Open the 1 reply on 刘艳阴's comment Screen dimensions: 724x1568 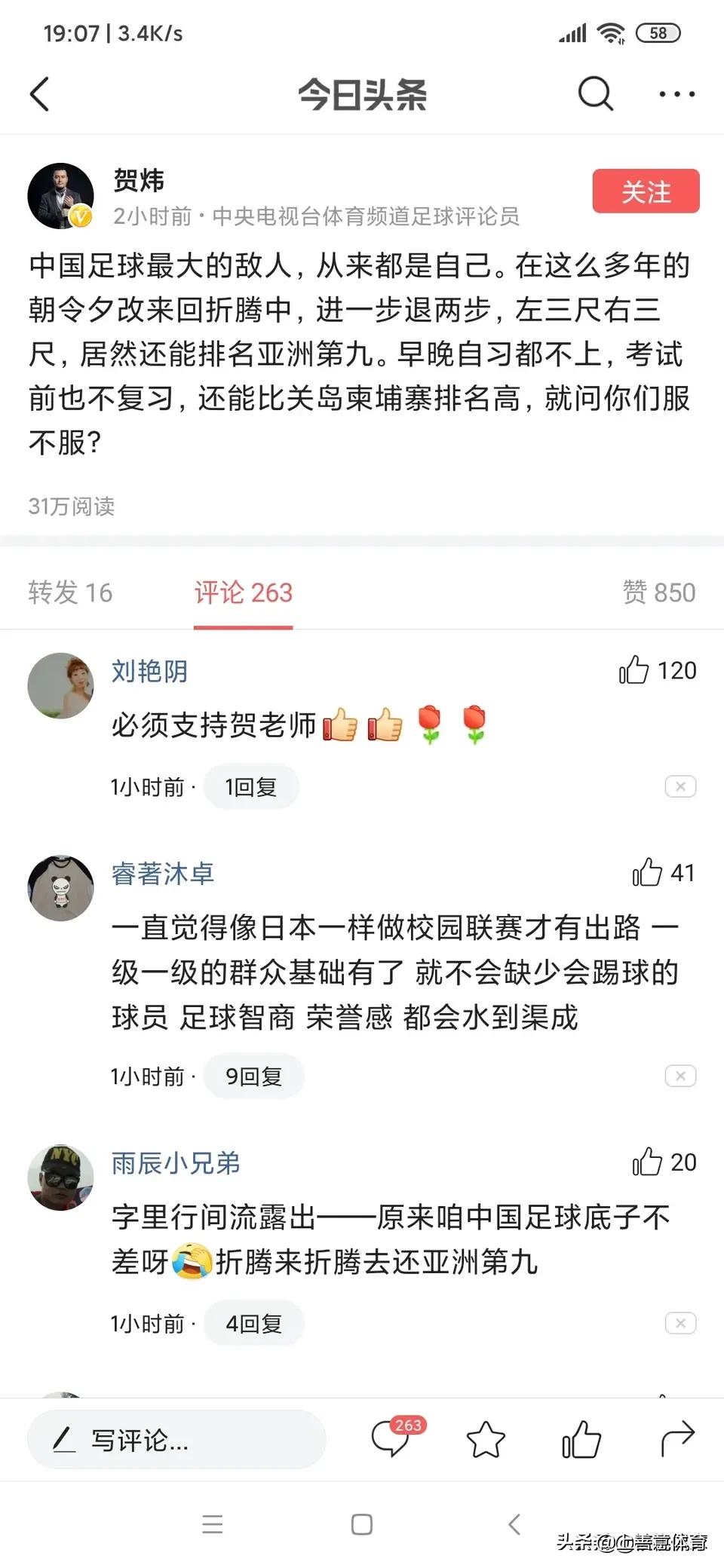(x=251, y=786)
